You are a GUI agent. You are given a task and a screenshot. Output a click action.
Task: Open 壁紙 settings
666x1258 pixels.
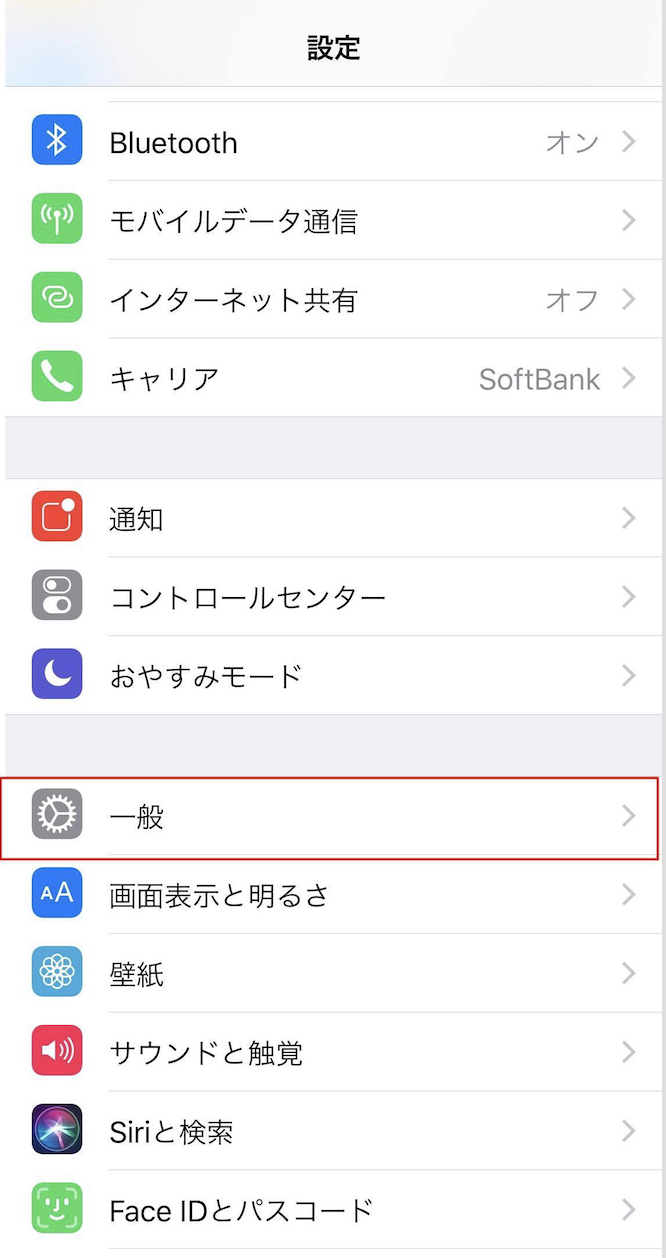tap(333, 973)
